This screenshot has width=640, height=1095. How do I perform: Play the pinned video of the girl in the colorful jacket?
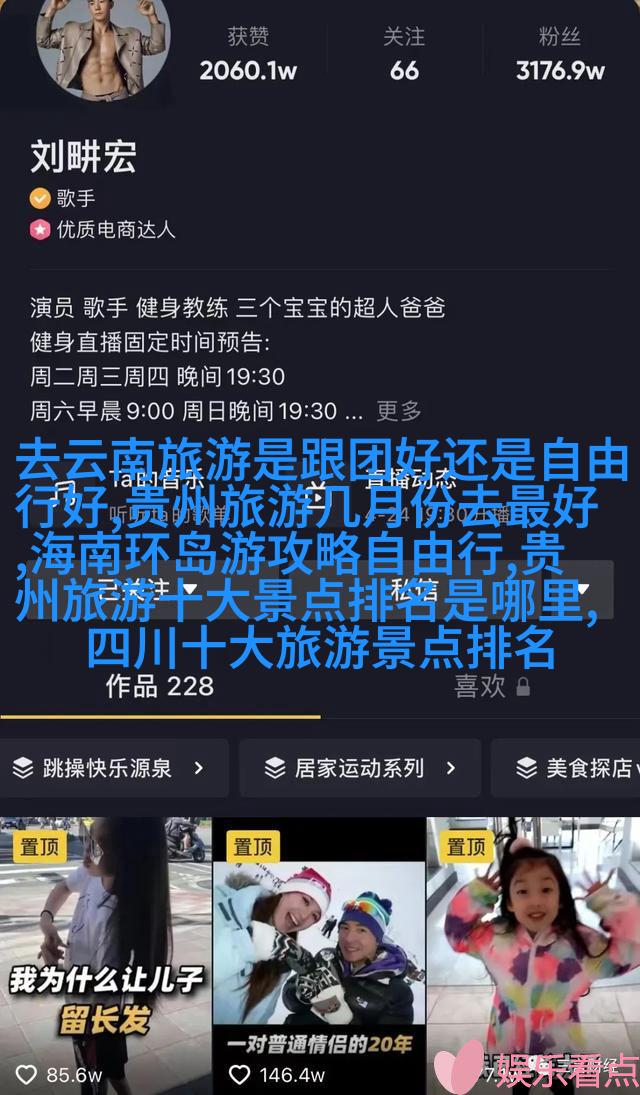(533, 950)
